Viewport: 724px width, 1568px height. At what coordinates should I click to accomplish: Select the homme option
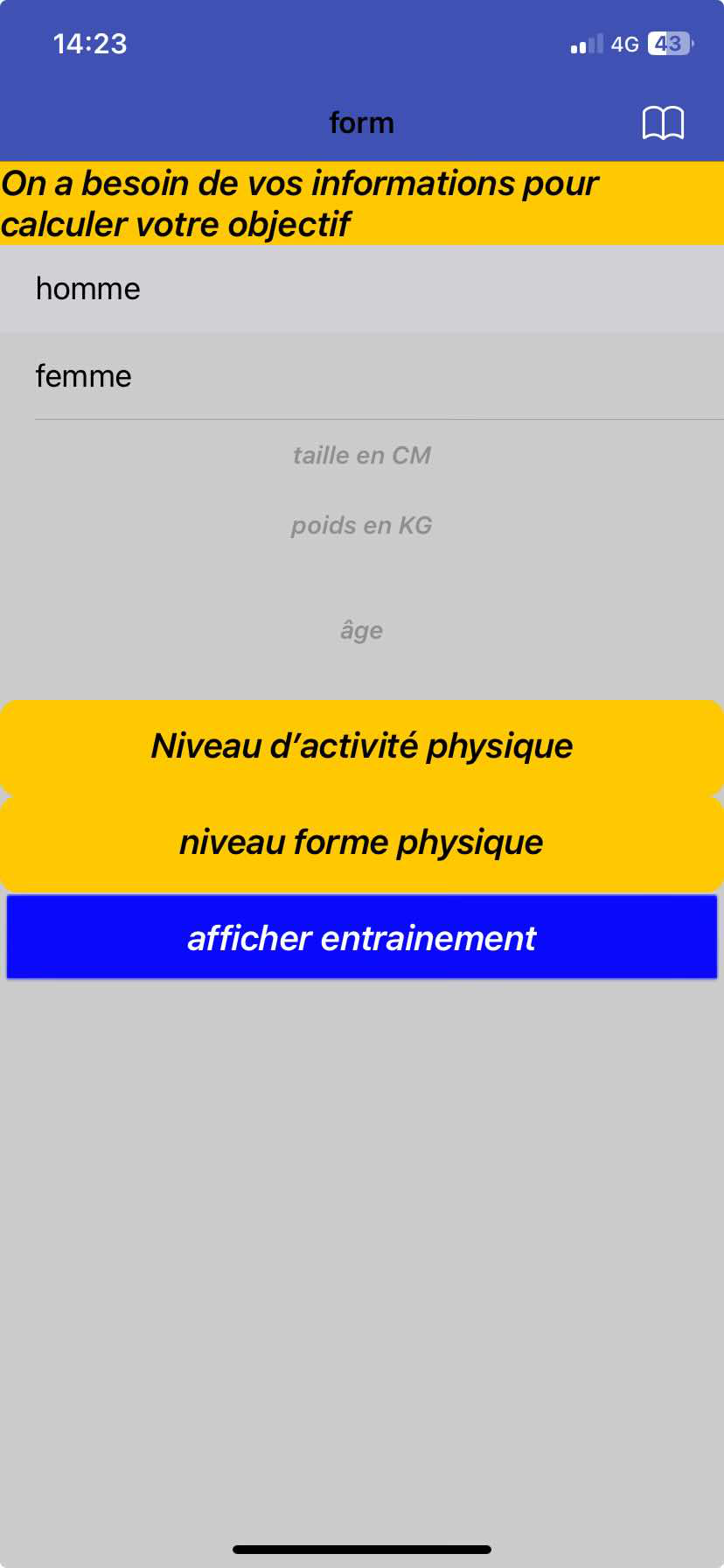pos(362,289)
